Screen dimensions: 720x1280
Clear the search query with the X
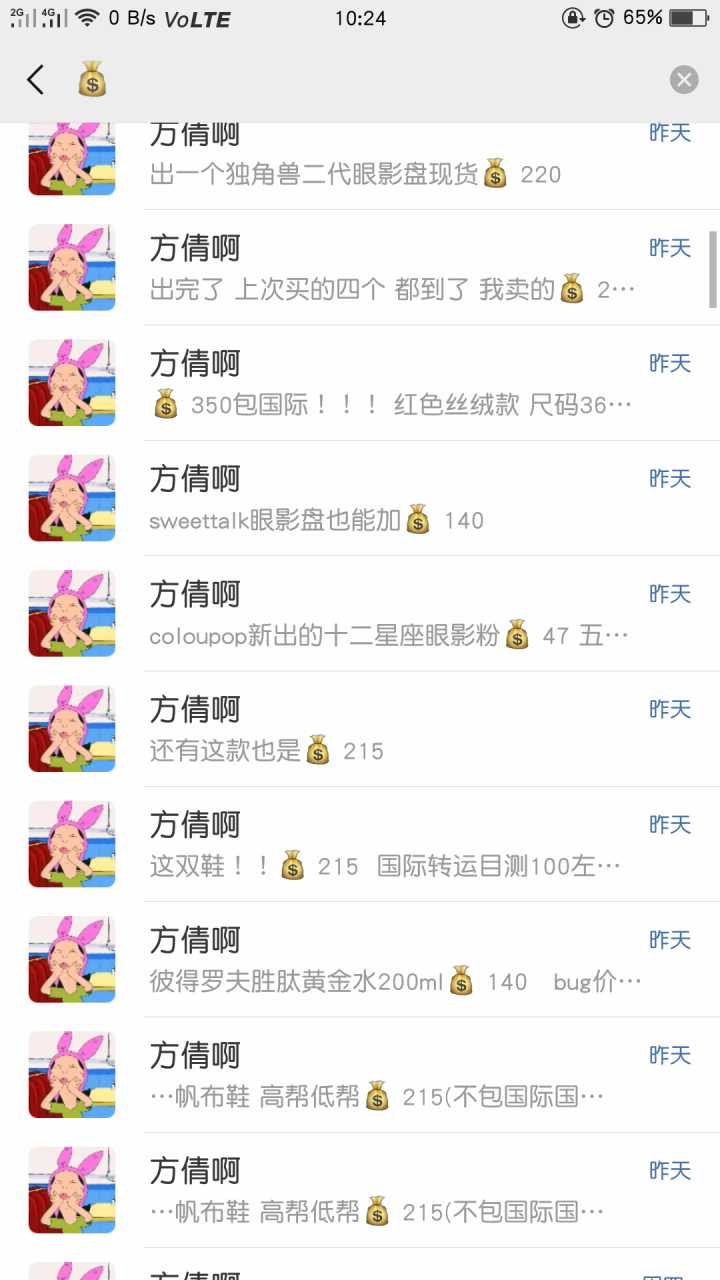pos(684,80)
